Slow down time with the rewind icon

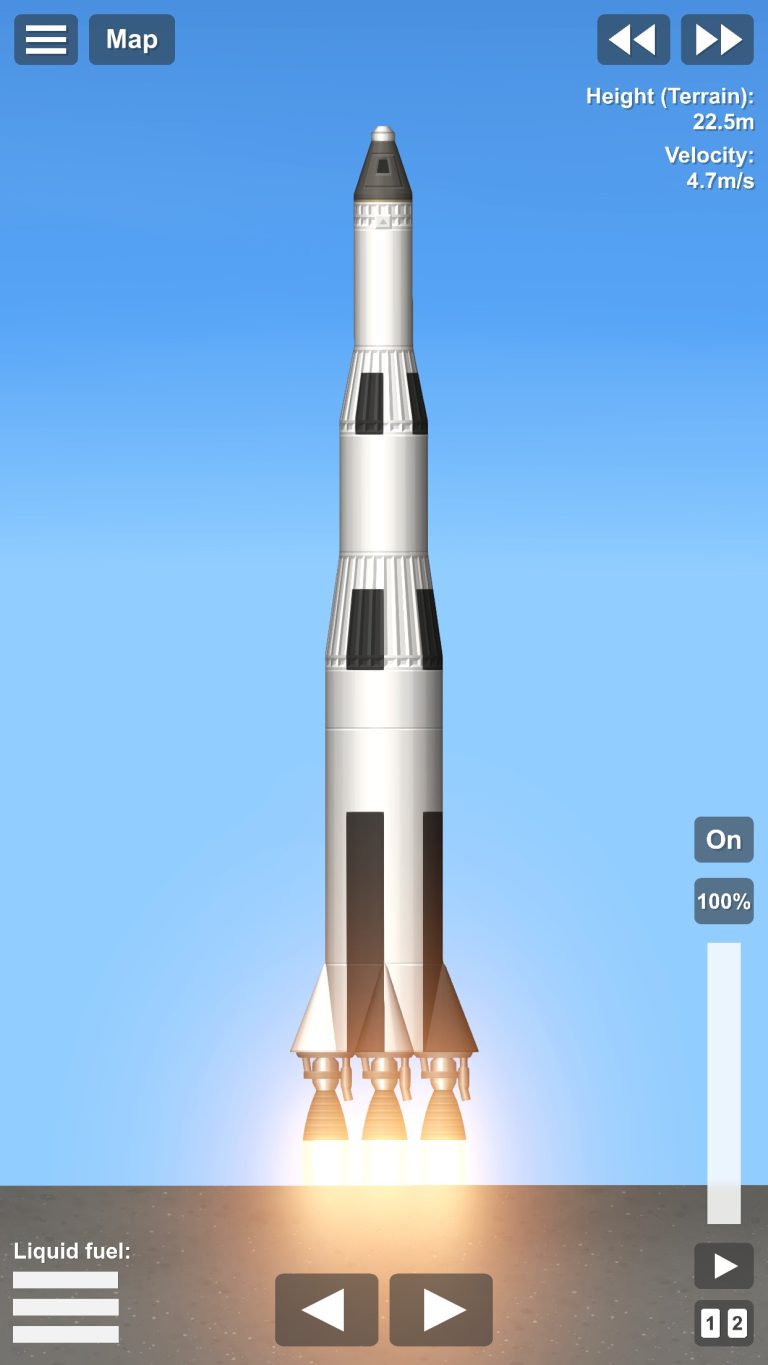633,39
